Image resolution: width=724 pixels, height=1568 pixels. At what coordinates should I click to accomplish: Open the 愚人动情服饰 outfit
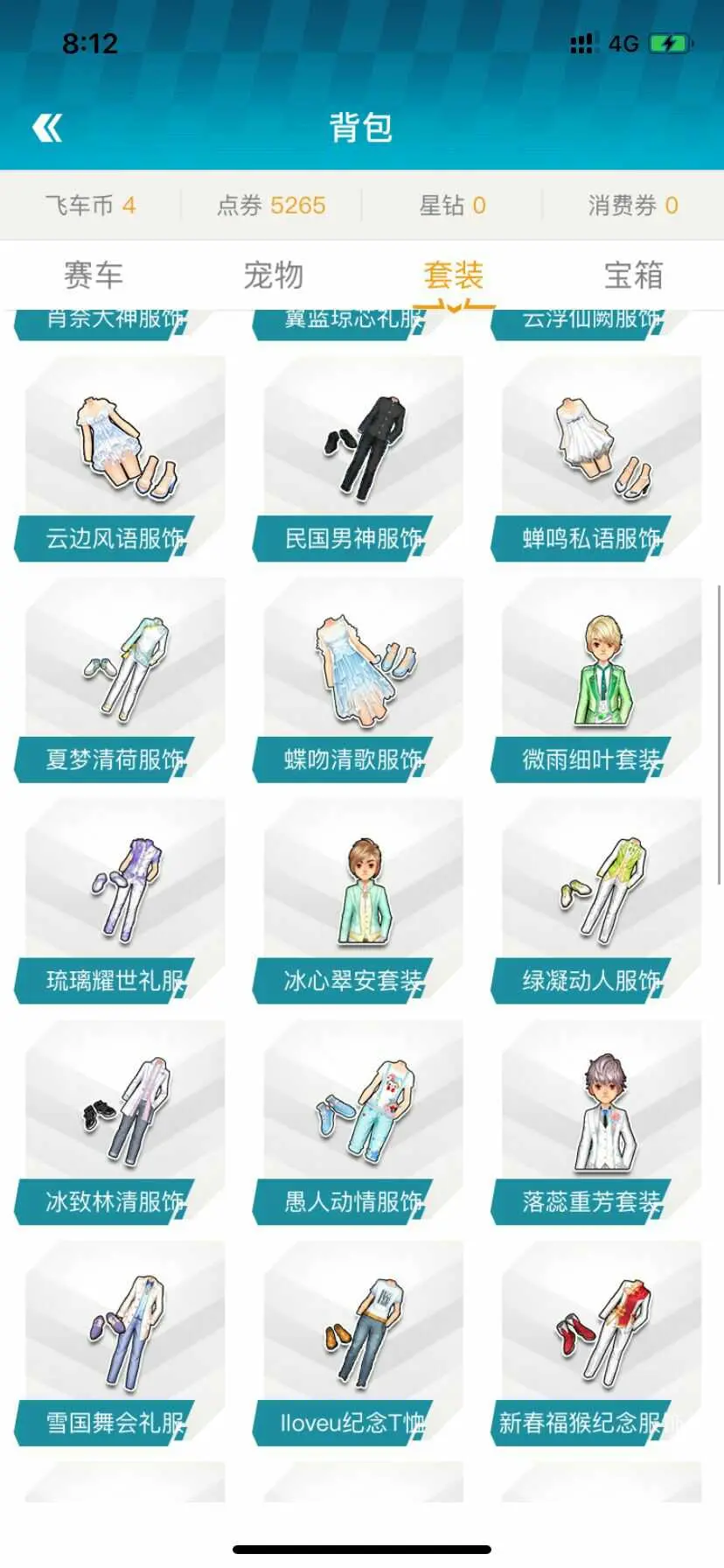click(359, 1123)
